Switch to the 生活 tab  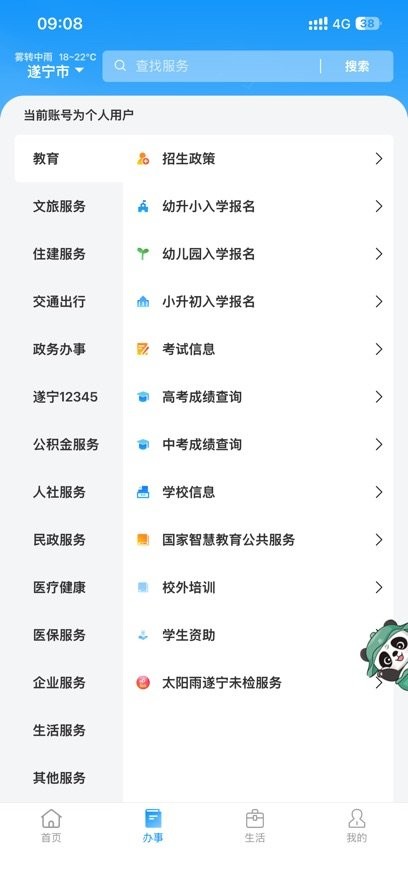coord(255,826)
